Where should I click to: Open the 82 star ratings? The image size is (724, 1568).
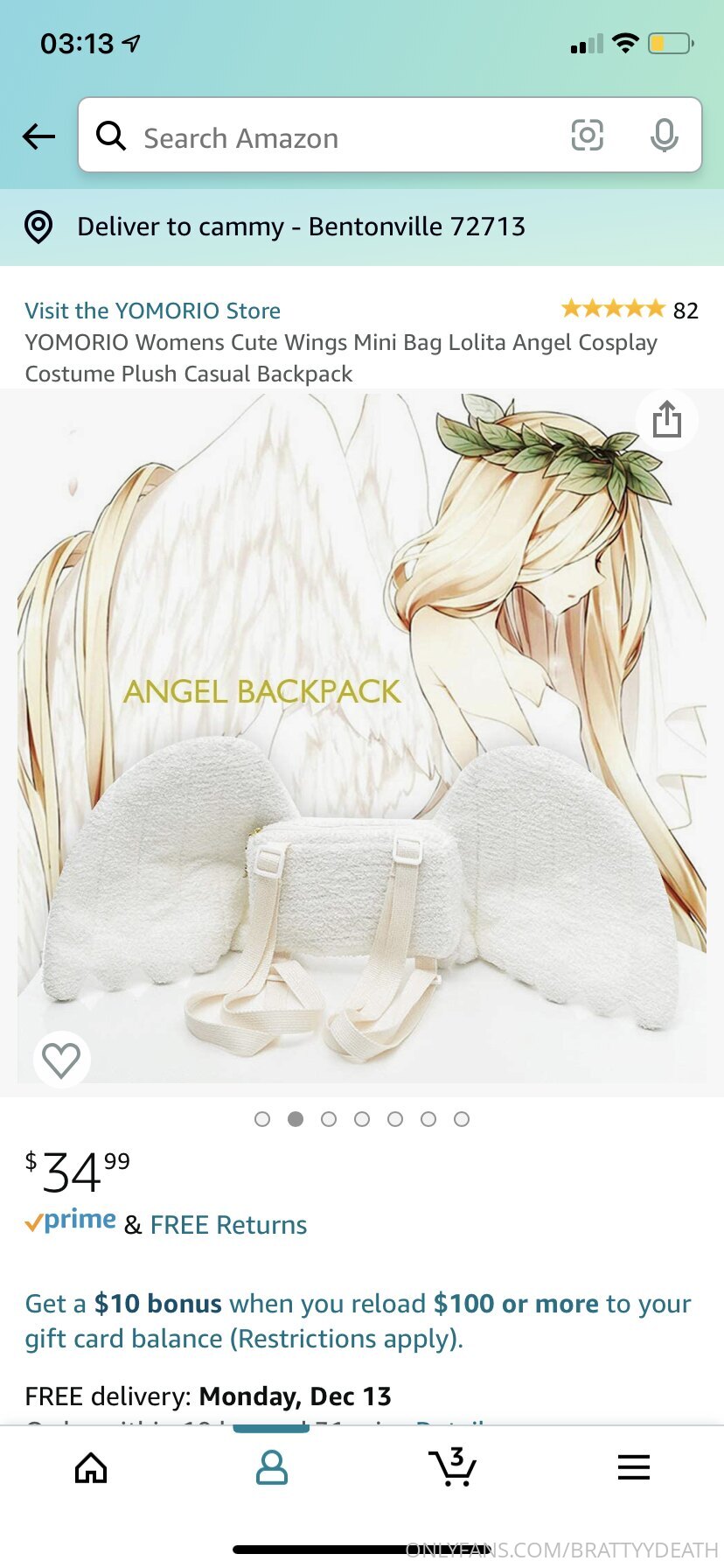[x=630, y=310]
